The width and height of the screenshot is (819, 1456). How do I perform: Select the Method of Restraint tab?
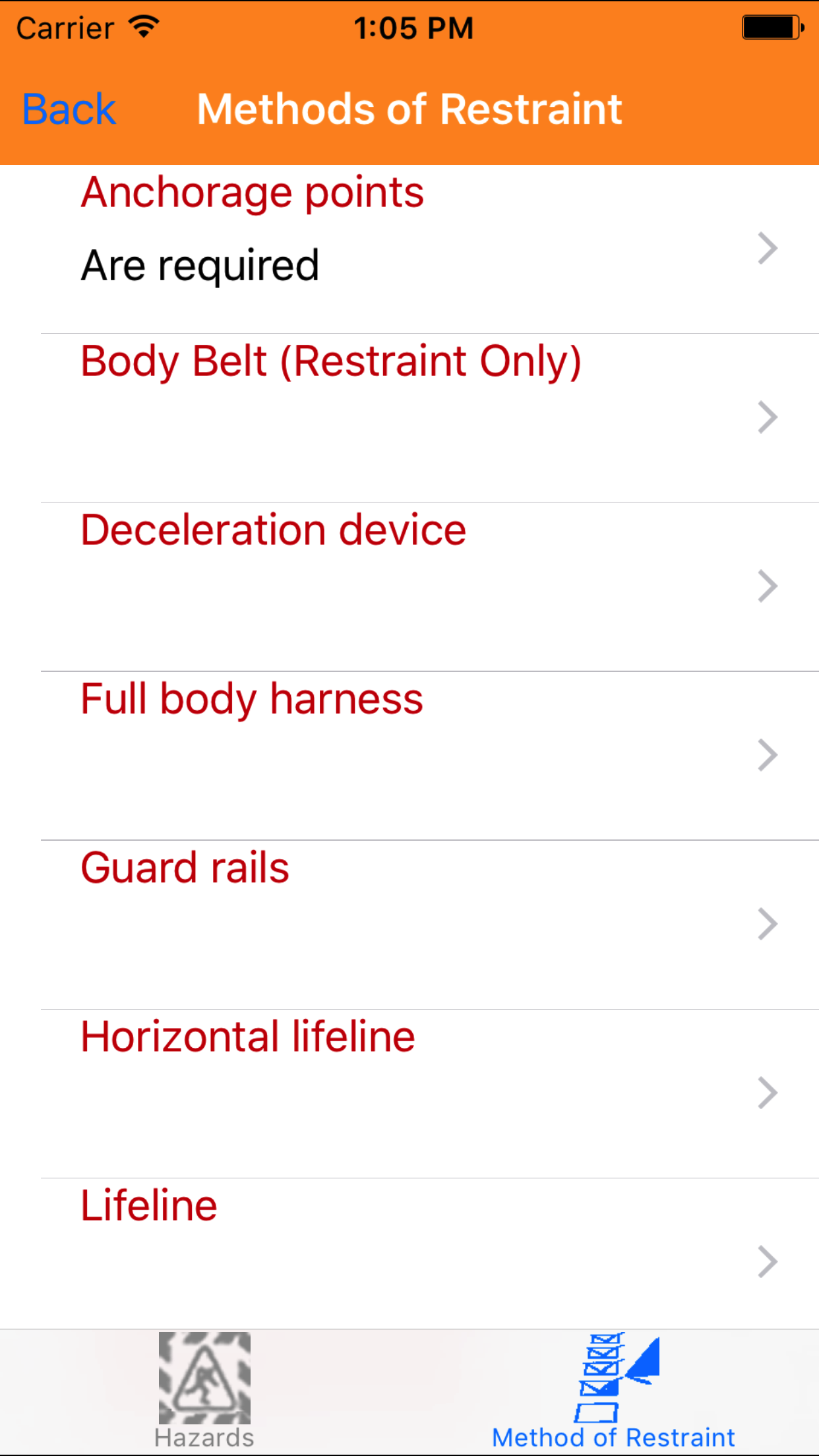coord(613,1390)
